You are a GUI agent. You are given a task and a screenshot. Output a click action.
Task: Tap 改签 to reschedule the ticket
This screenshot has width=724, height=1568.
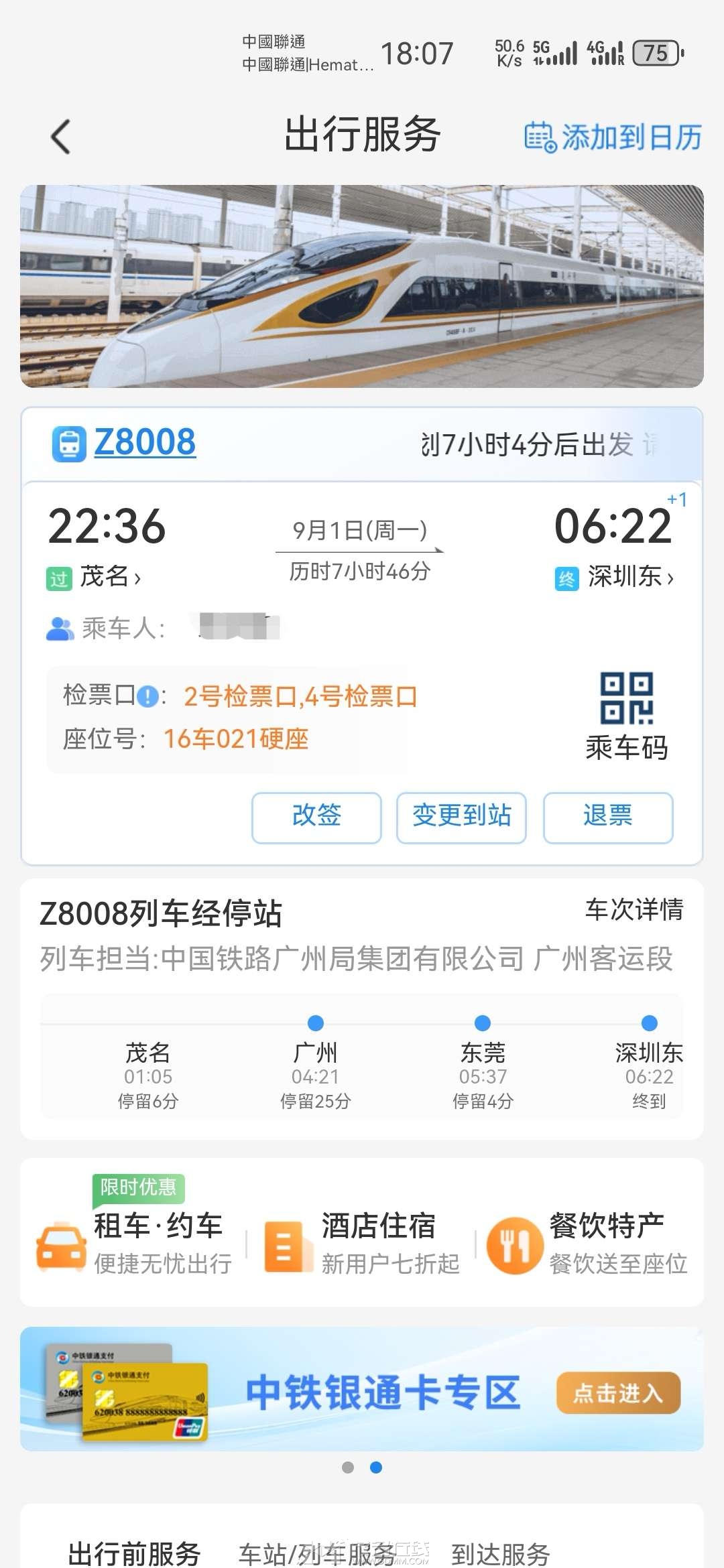[316, 817]
